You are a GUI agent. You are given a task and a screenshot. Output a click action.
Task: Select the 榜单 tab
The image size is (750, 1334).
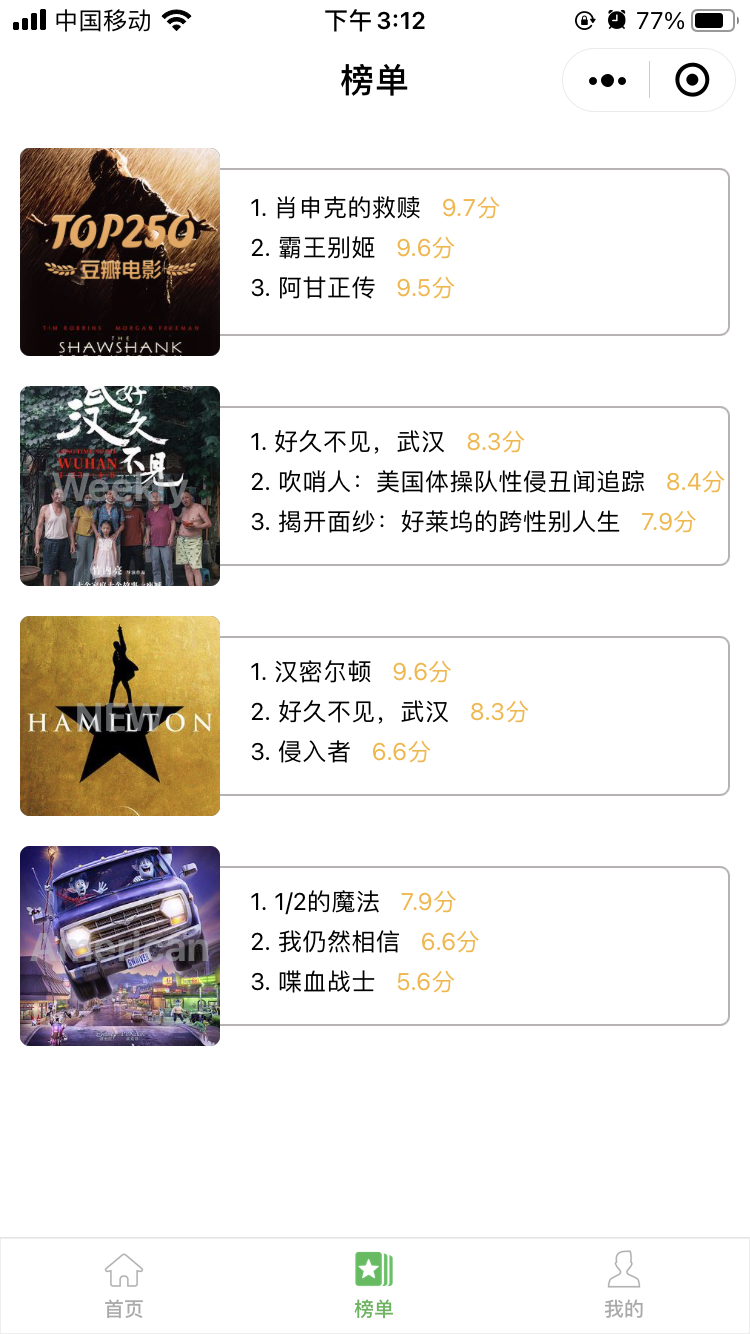(x=374, y=1286)
